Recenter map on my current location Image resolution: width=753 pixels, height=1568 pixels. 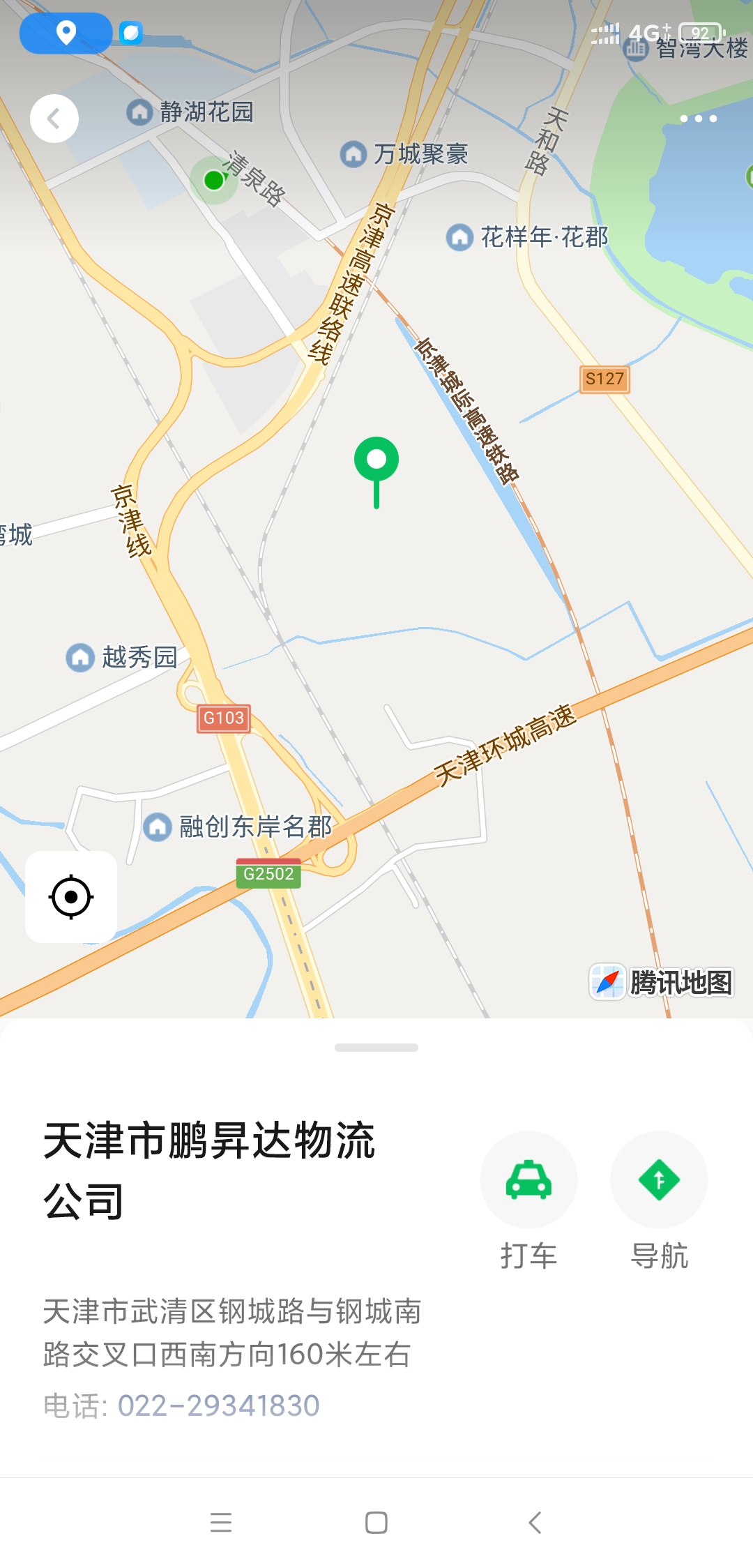point(71,897)
